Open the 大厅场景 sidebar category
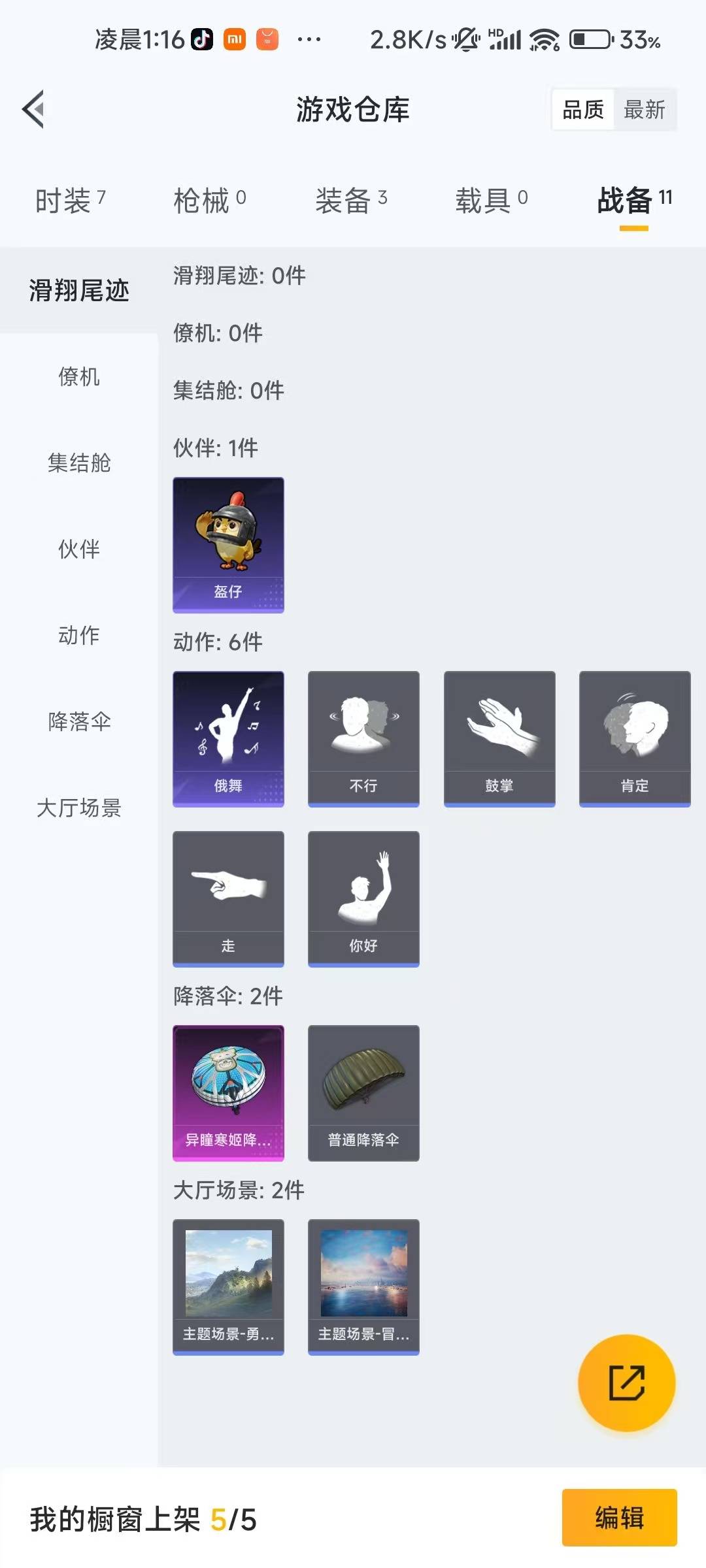This screenshot has width=706, height=1568. 80,810
